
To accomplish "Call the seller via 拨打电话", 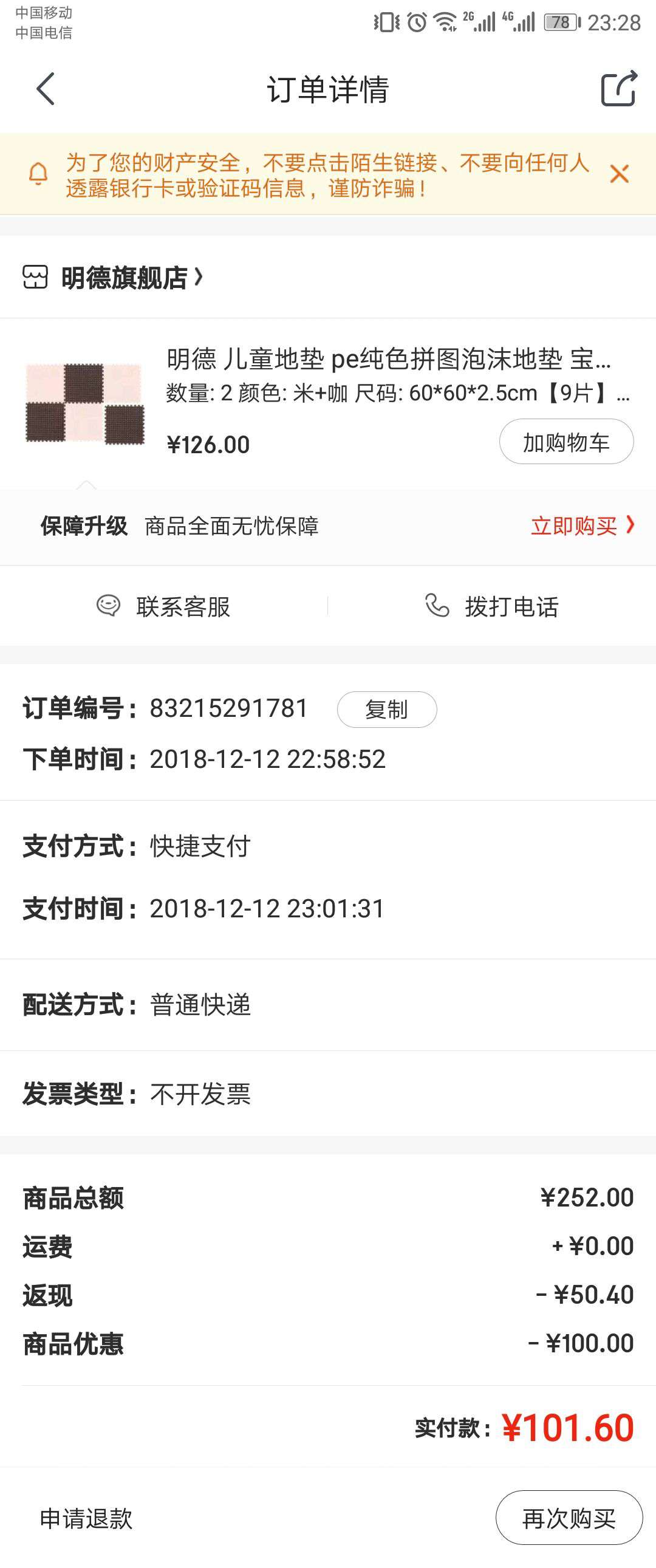I will click(491, 606).
